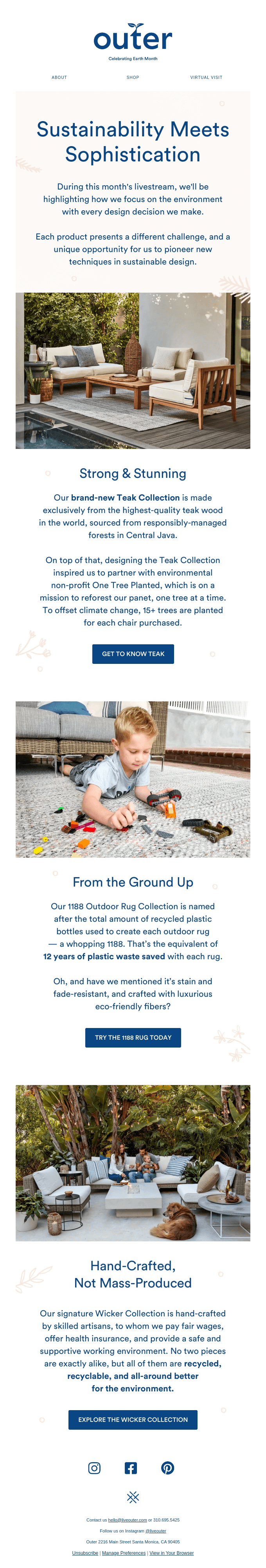Screen dimensions: 266x1568
Task: Explore the Wicker Collection
Action: [133, 1420]
